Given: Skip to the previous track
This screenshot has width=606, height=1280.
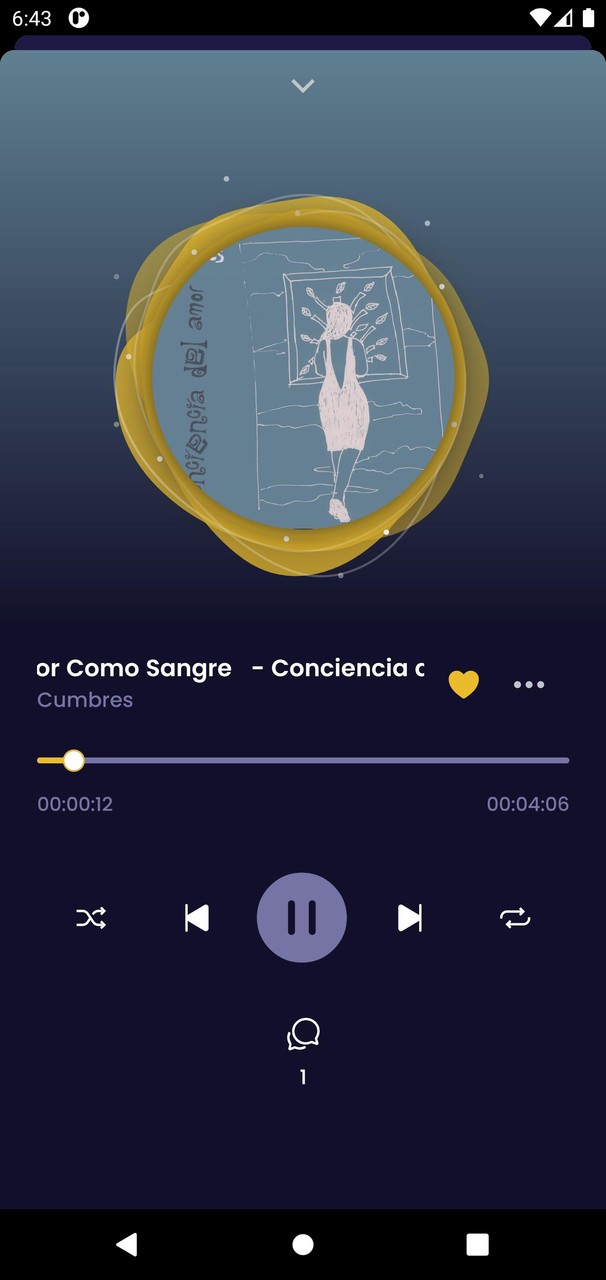Looking at the screenshot, I should tap(197, 918).
